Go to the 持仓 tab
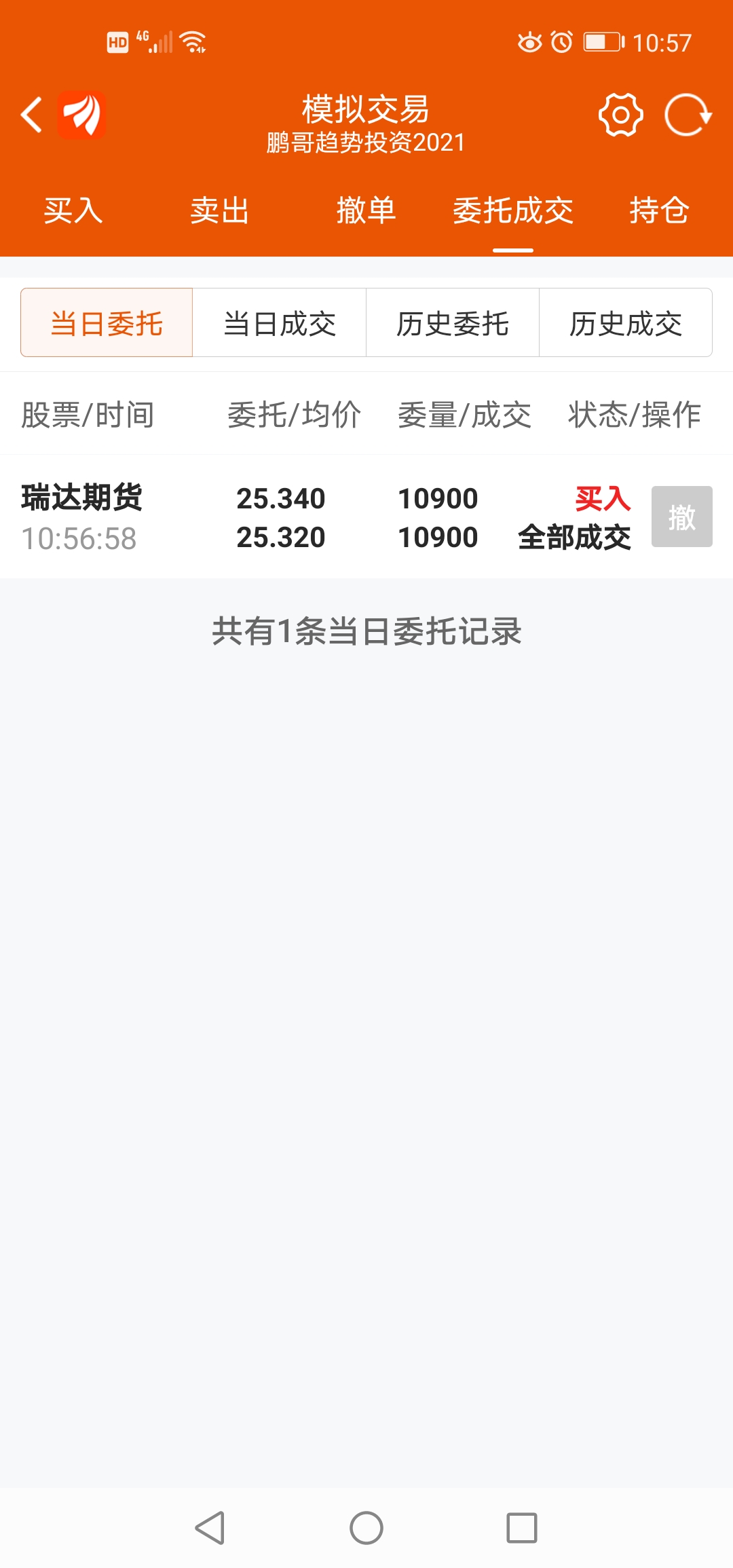733x1568 pixels. click(x=659, y=210)
